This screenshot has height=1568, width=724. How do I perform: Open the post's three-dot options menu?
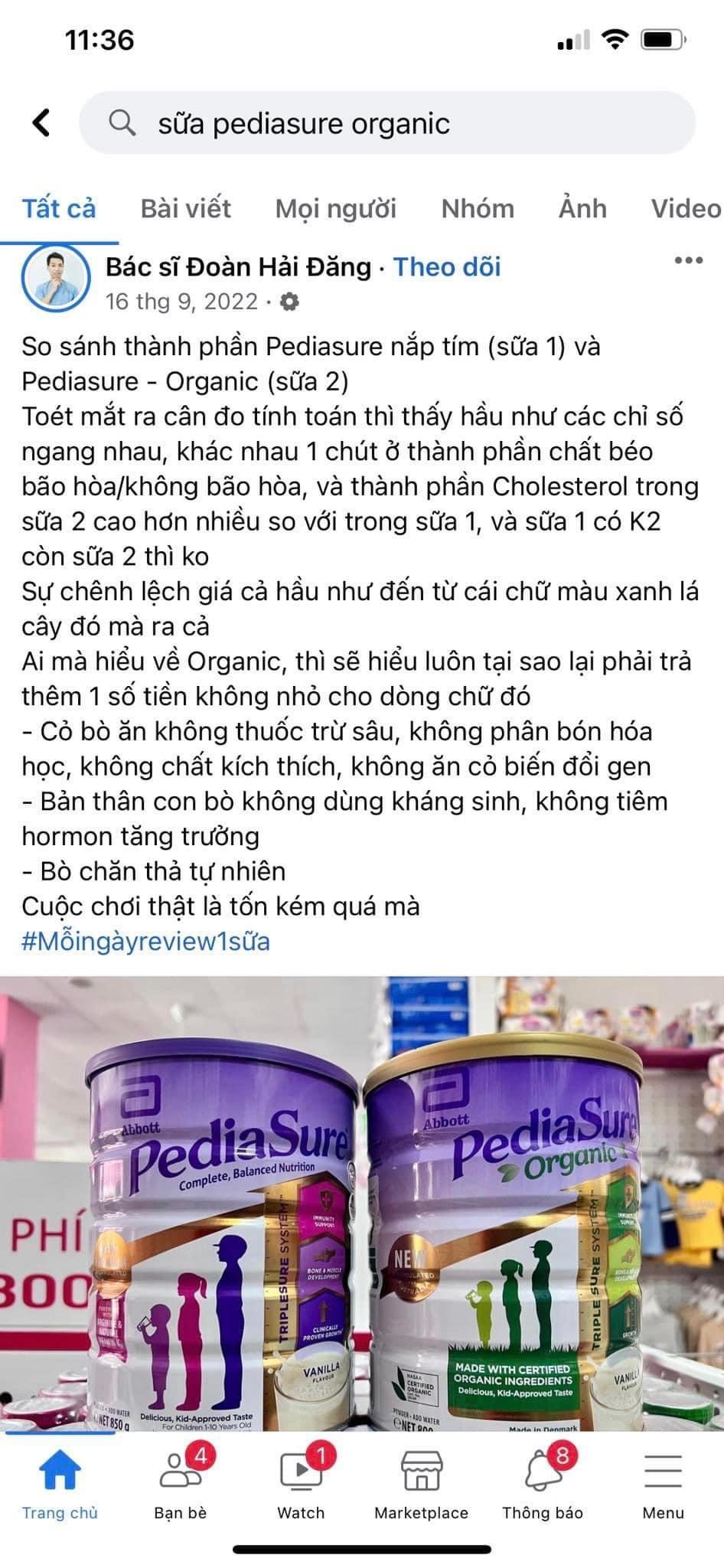(x=688, y=260)
